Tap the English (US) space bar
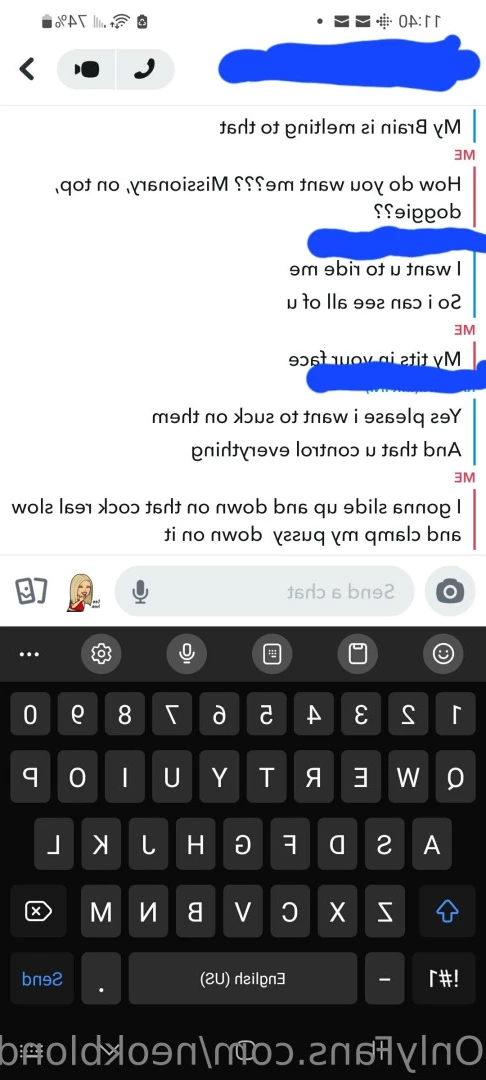 [x=242, y=978]
